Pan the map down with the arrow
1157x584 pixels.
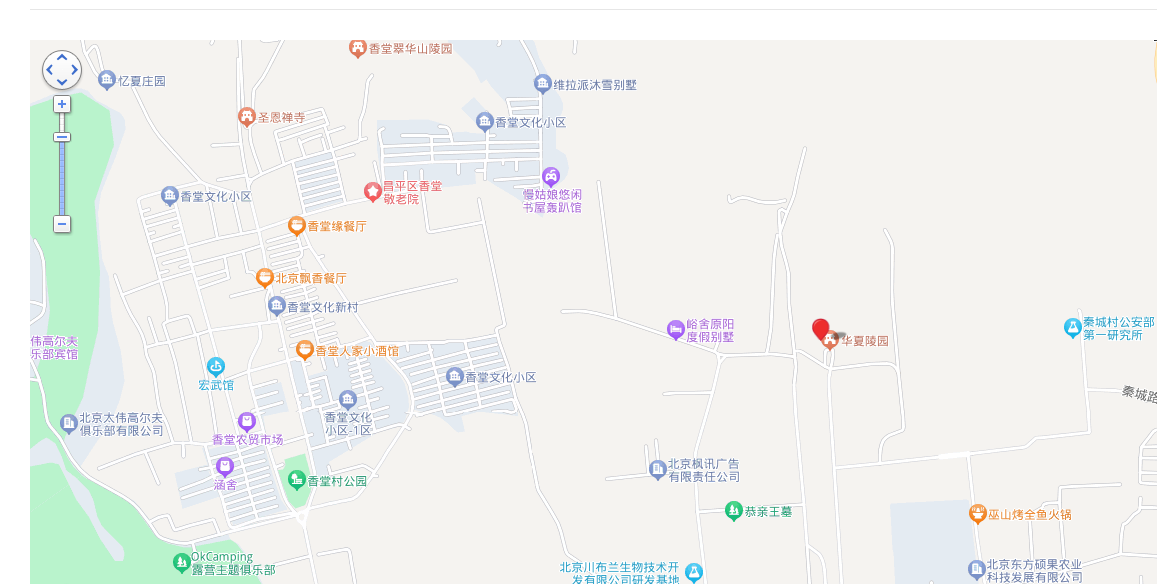[62, 82]
